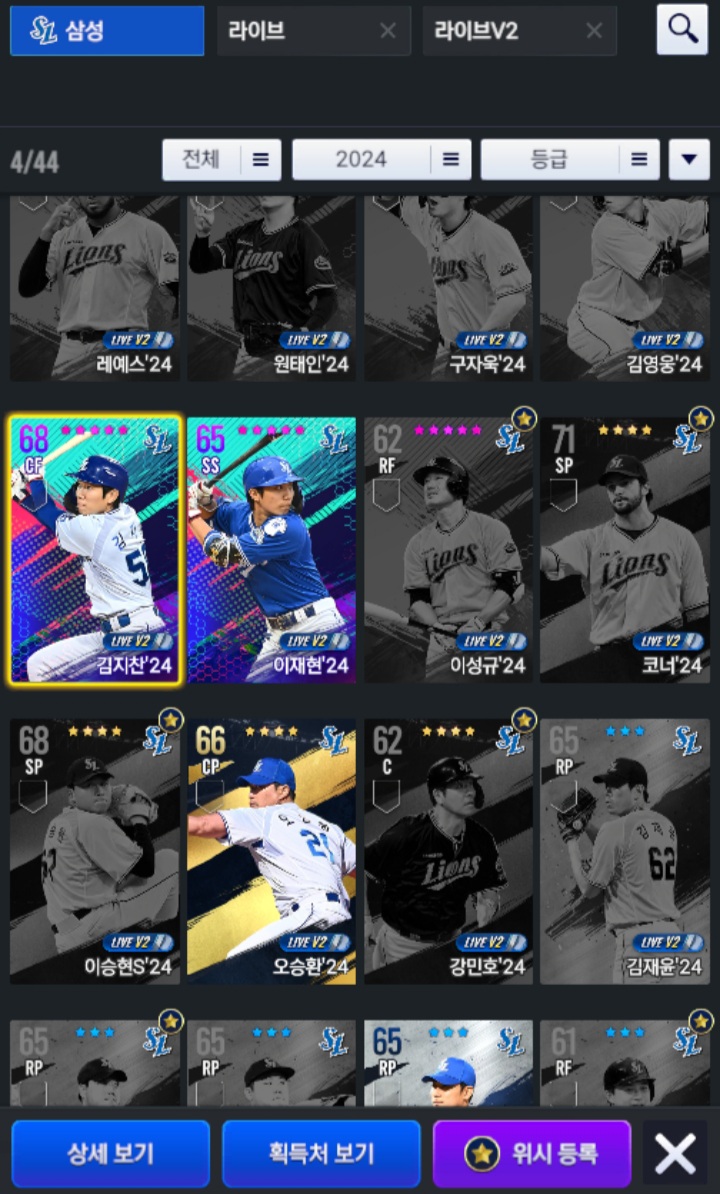The height and width of the screenshot is (1194, 720).
Task: Toggle the sort order arrow button
Action: pyautogui.click(x=689, y=159)
